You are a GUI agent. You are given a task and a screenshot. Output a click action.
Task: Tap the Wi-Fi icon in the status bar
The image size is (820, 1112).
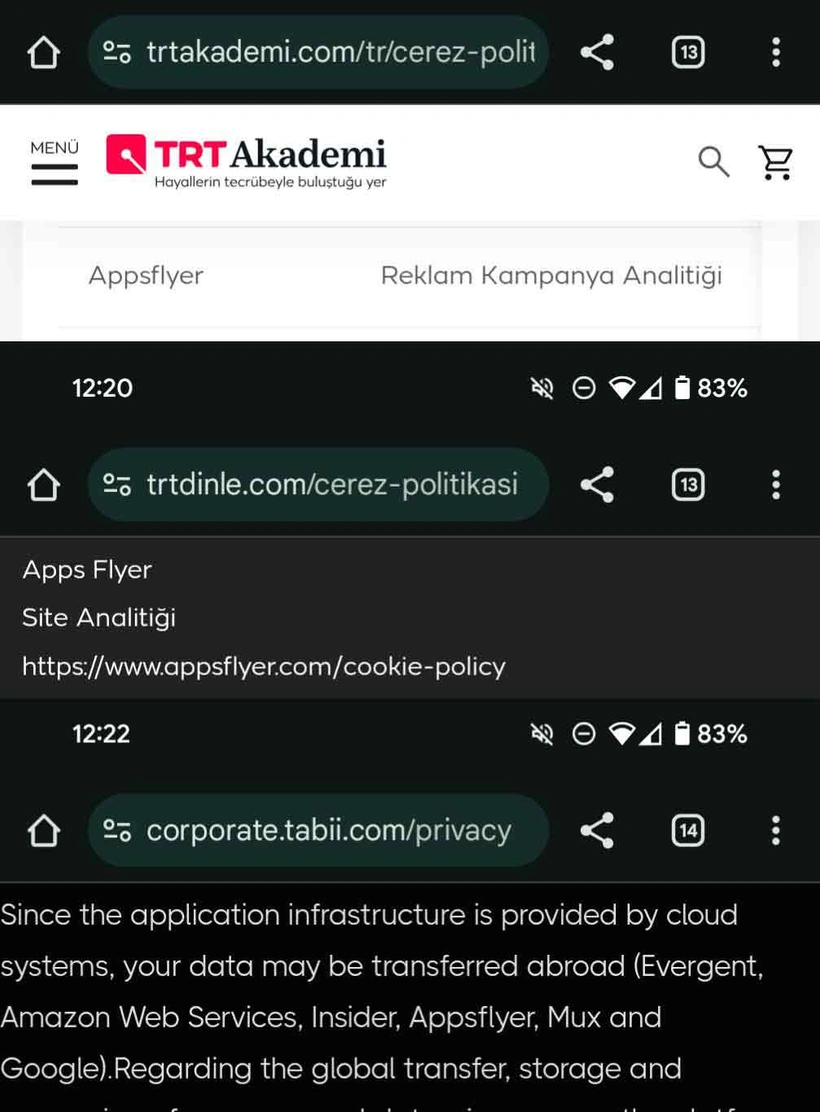pos(624,388)
